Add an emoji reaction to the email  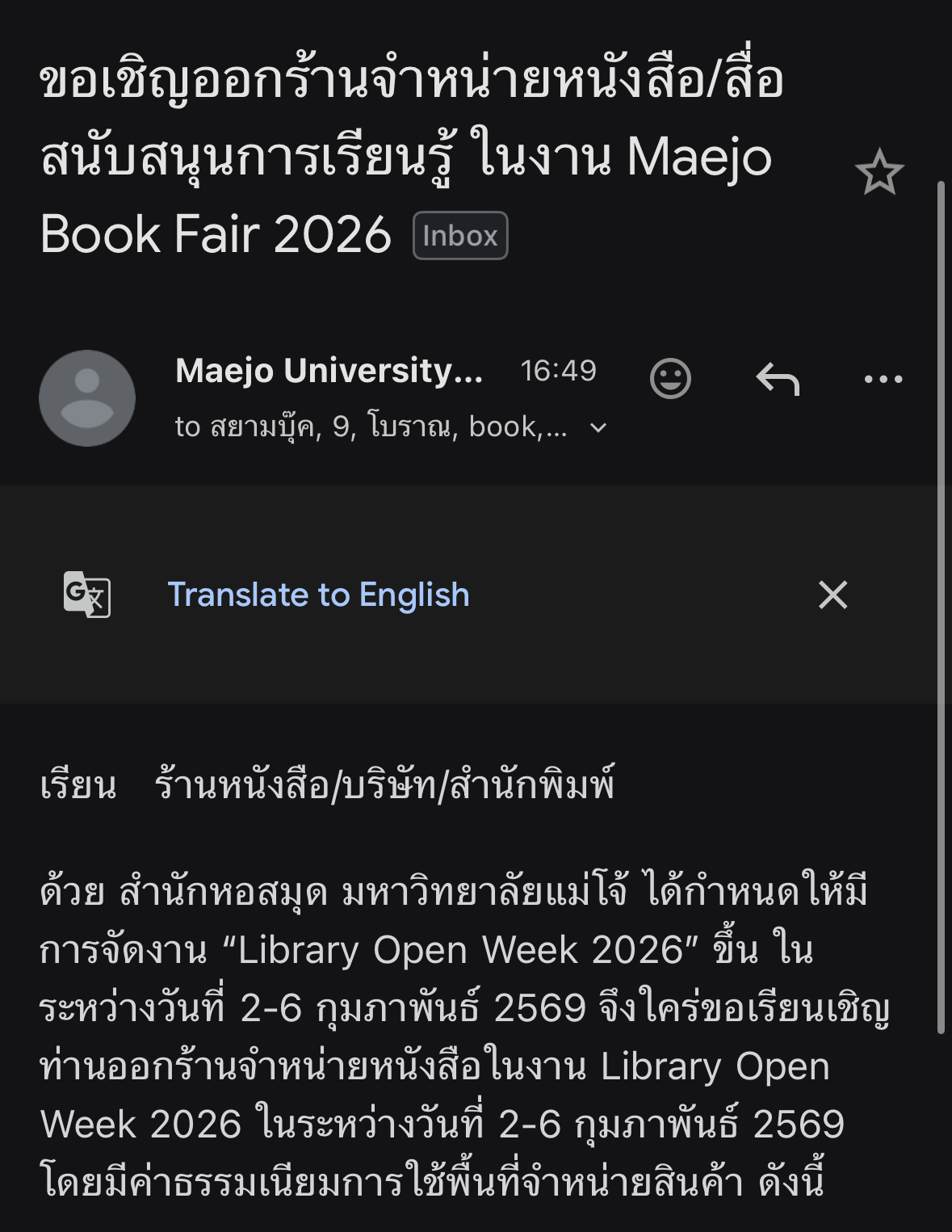tap(670, 378)
